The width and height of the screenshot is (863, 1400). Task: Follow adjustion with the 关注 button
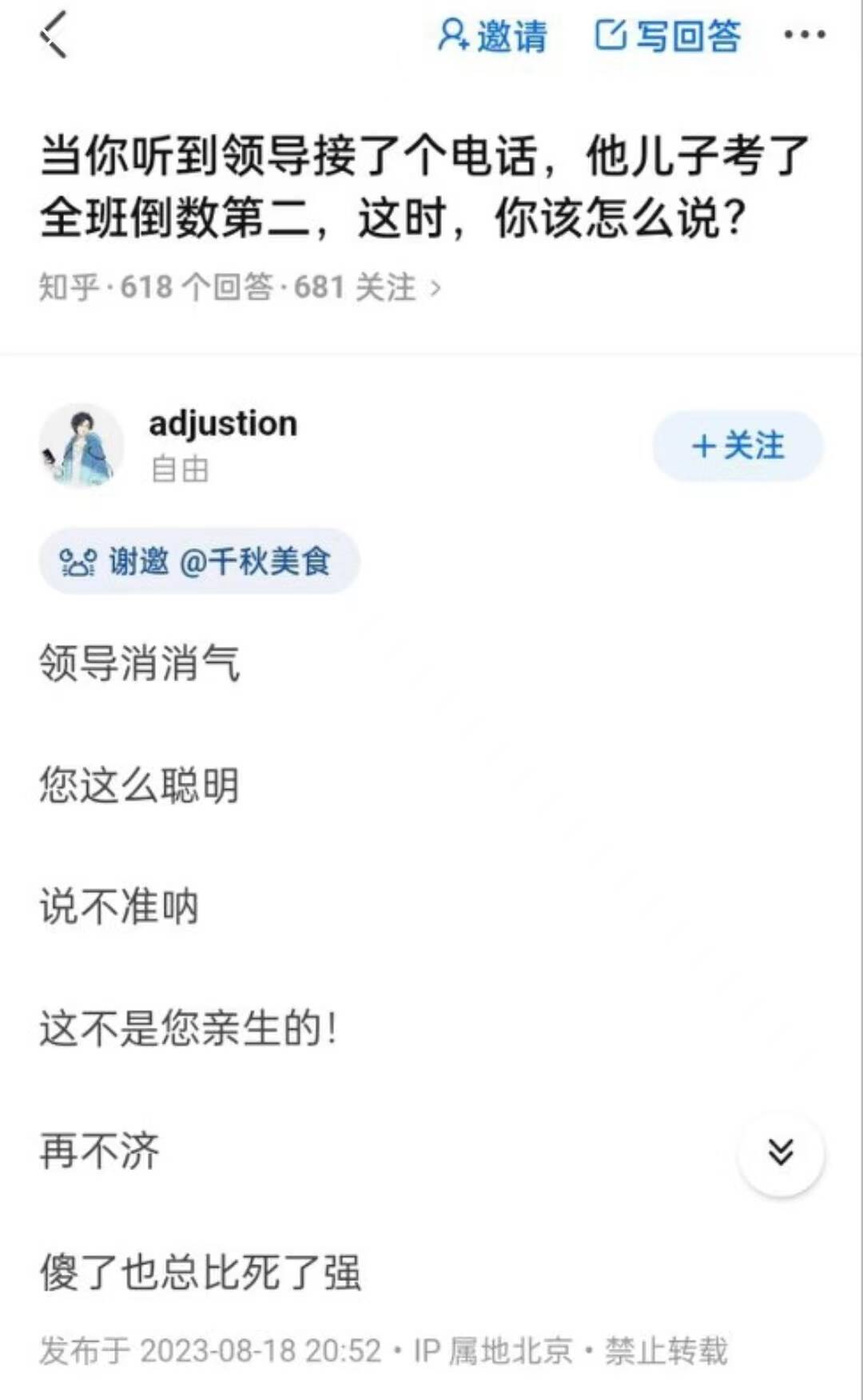738,446
